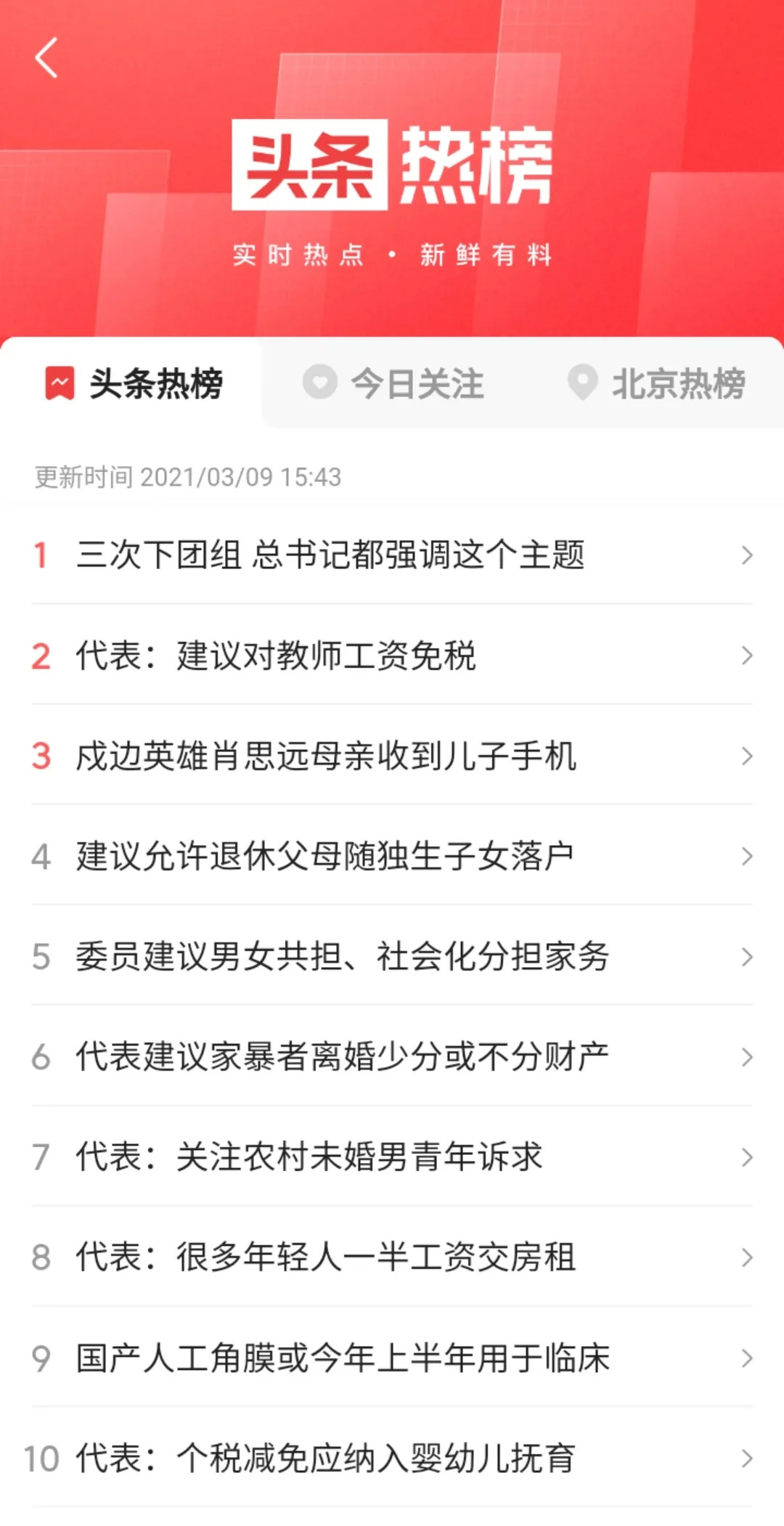
Task: Open 代表：建议对教师工资免税
Action: (x=276, y=656)
